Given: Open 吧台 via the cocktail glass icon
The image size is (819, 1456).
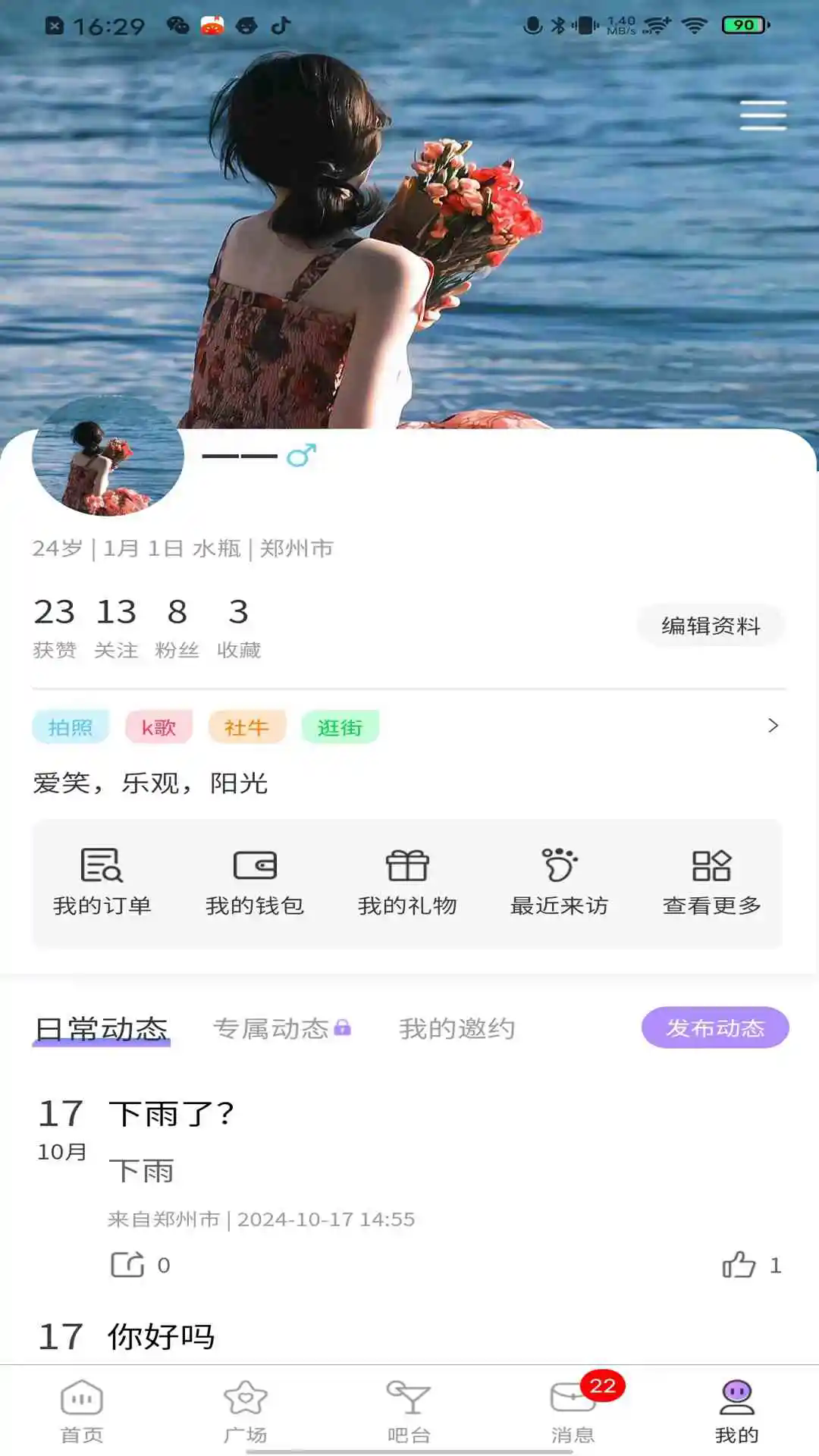Looking at the screenshot, I should [x=409, y=1410].
